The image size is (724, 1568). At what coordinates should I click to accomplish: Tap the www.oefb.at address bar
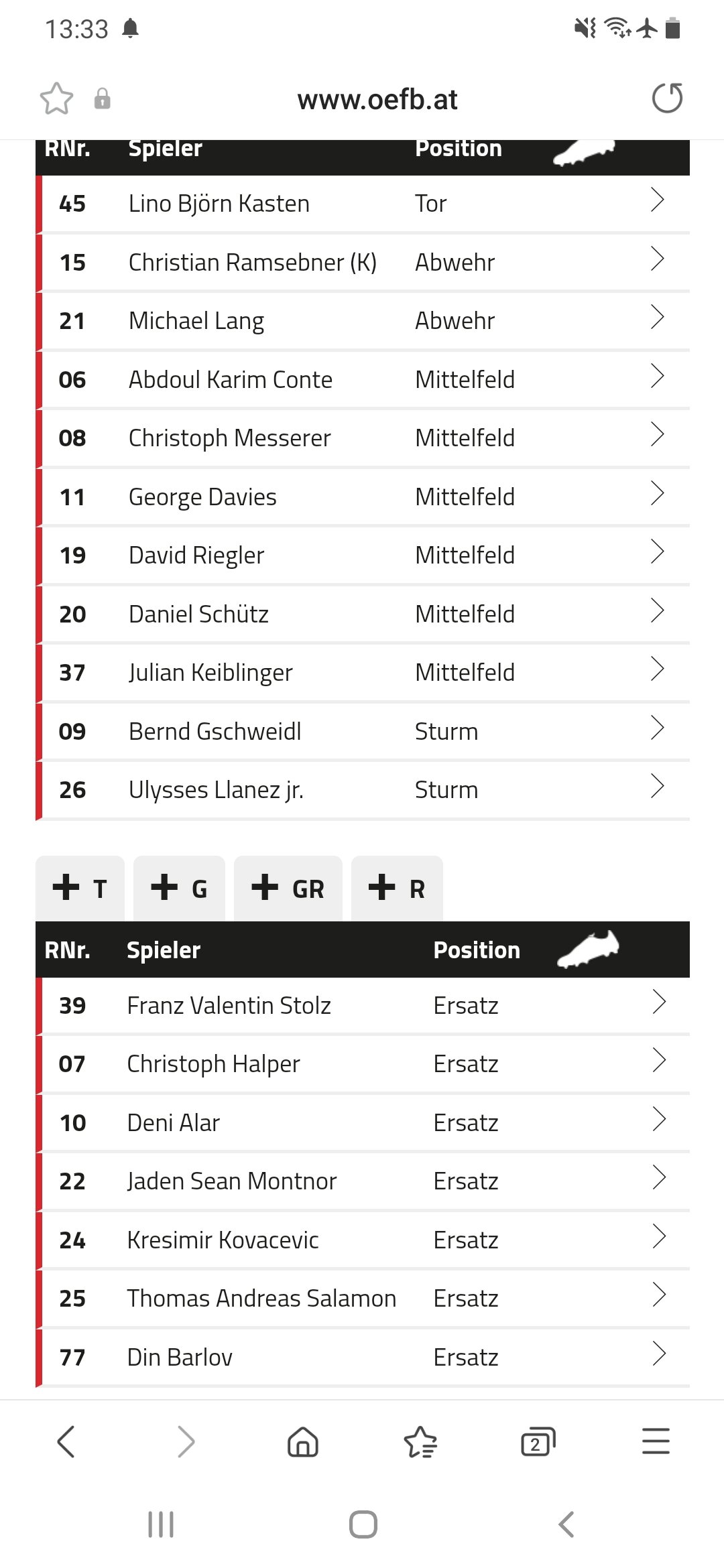[377, 99]
